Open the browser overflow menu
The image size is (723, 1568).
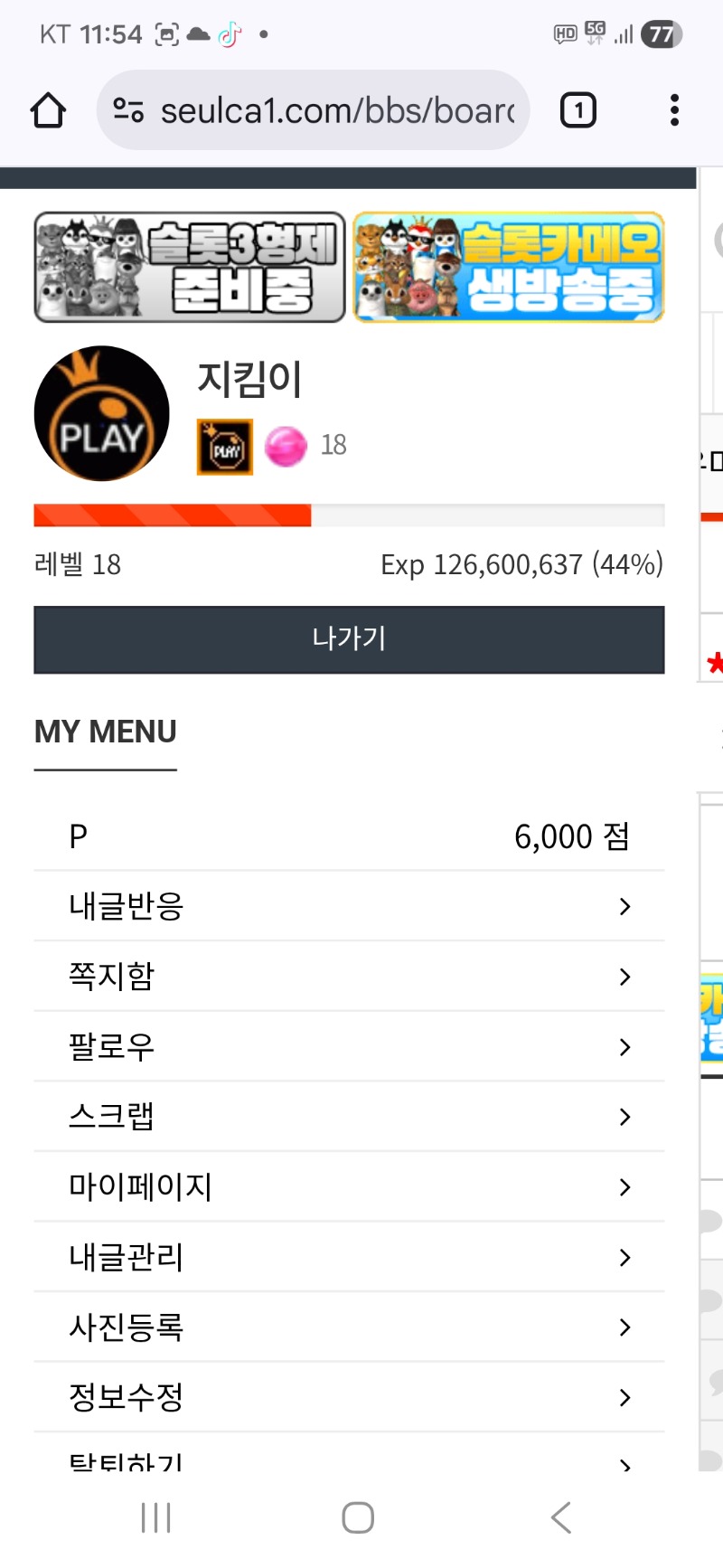674,111
